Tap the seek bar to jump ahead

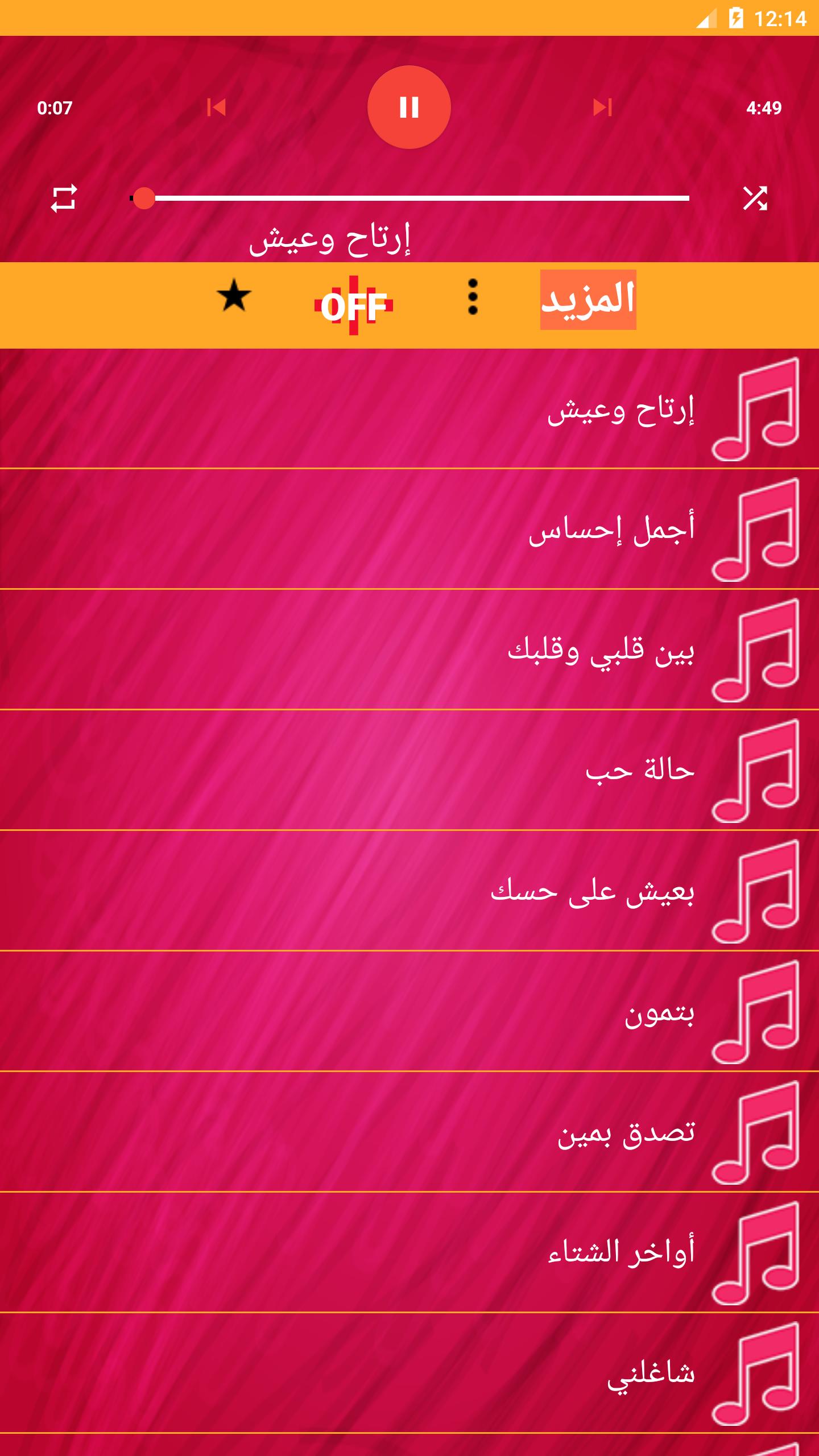(x=455, y=198)
